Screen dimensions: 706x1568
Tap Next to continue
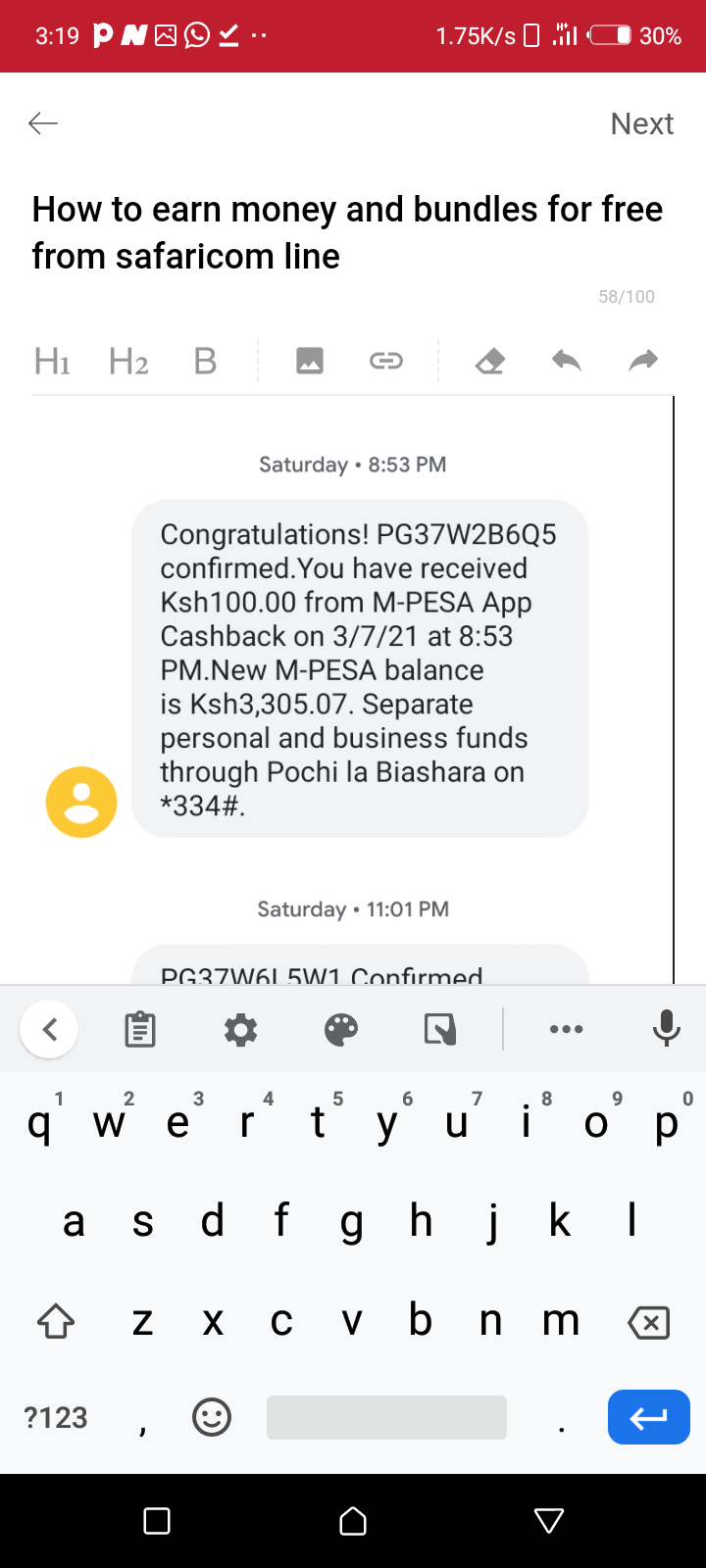pos(641,123)
